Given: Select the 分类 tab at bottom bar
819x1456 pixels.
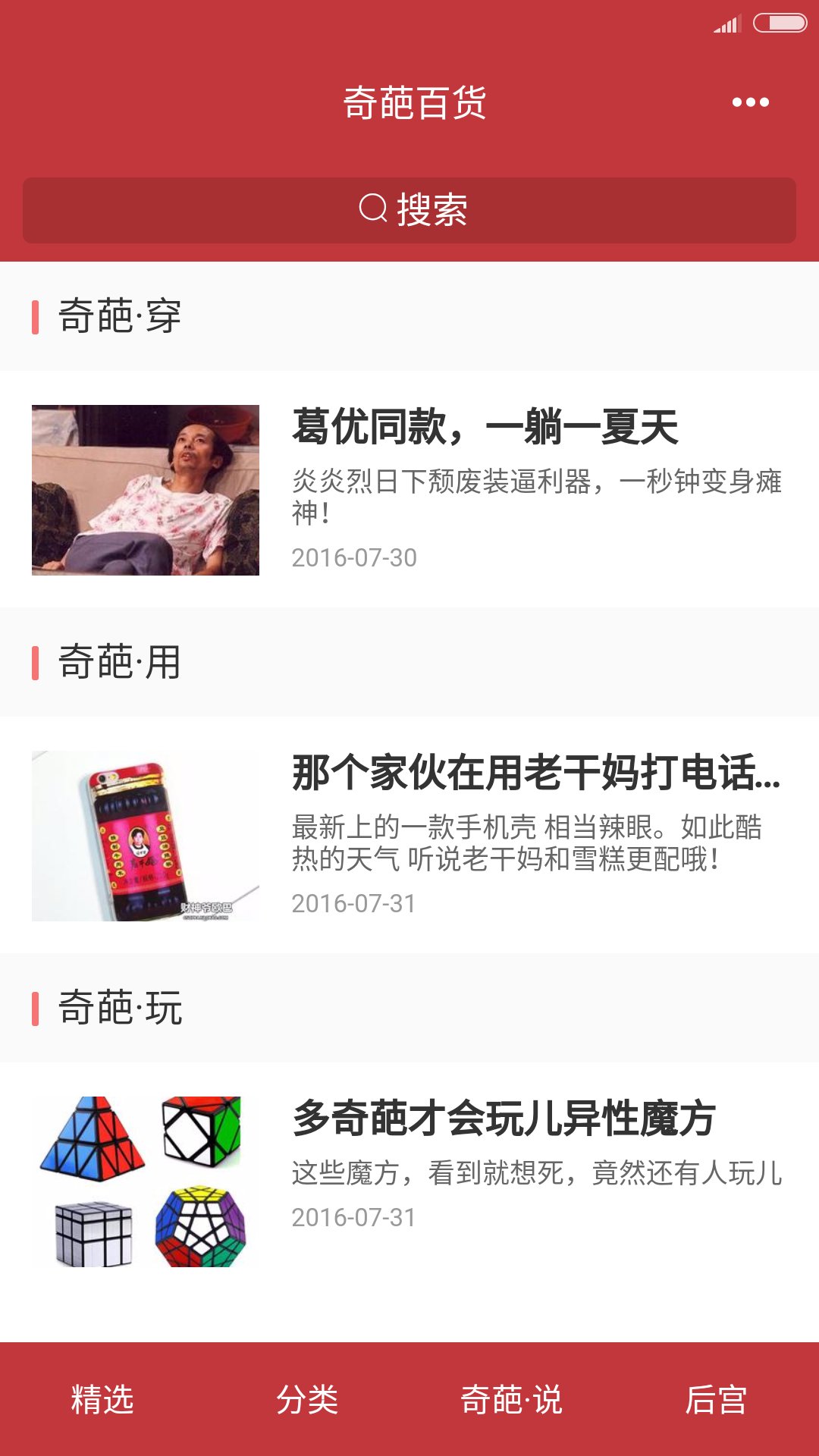Looking at the screenshot, I should point(308,1401).
